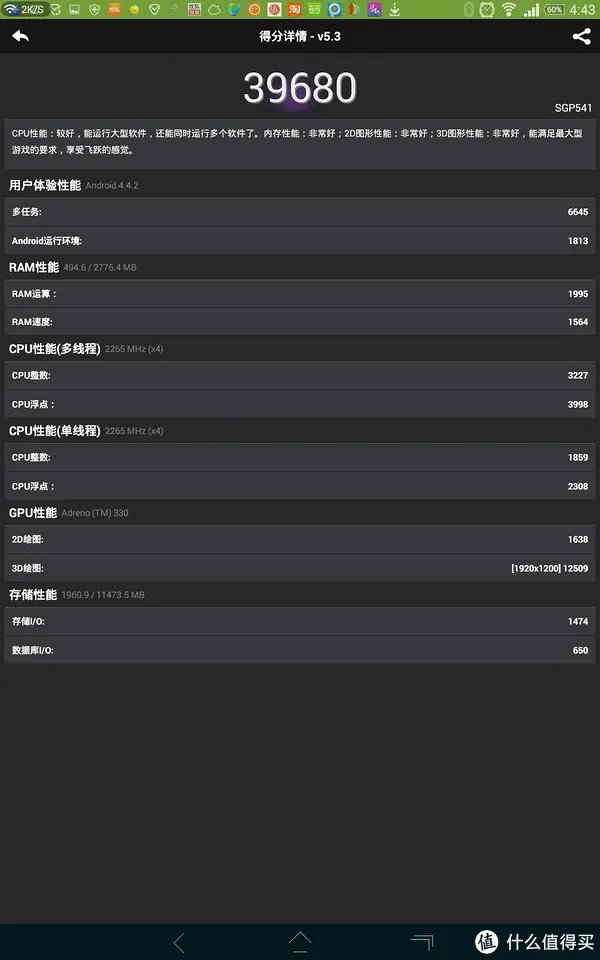Go back from the score details page
The height and width of the screenshot is (960, 600).
[x=20, y=37]
